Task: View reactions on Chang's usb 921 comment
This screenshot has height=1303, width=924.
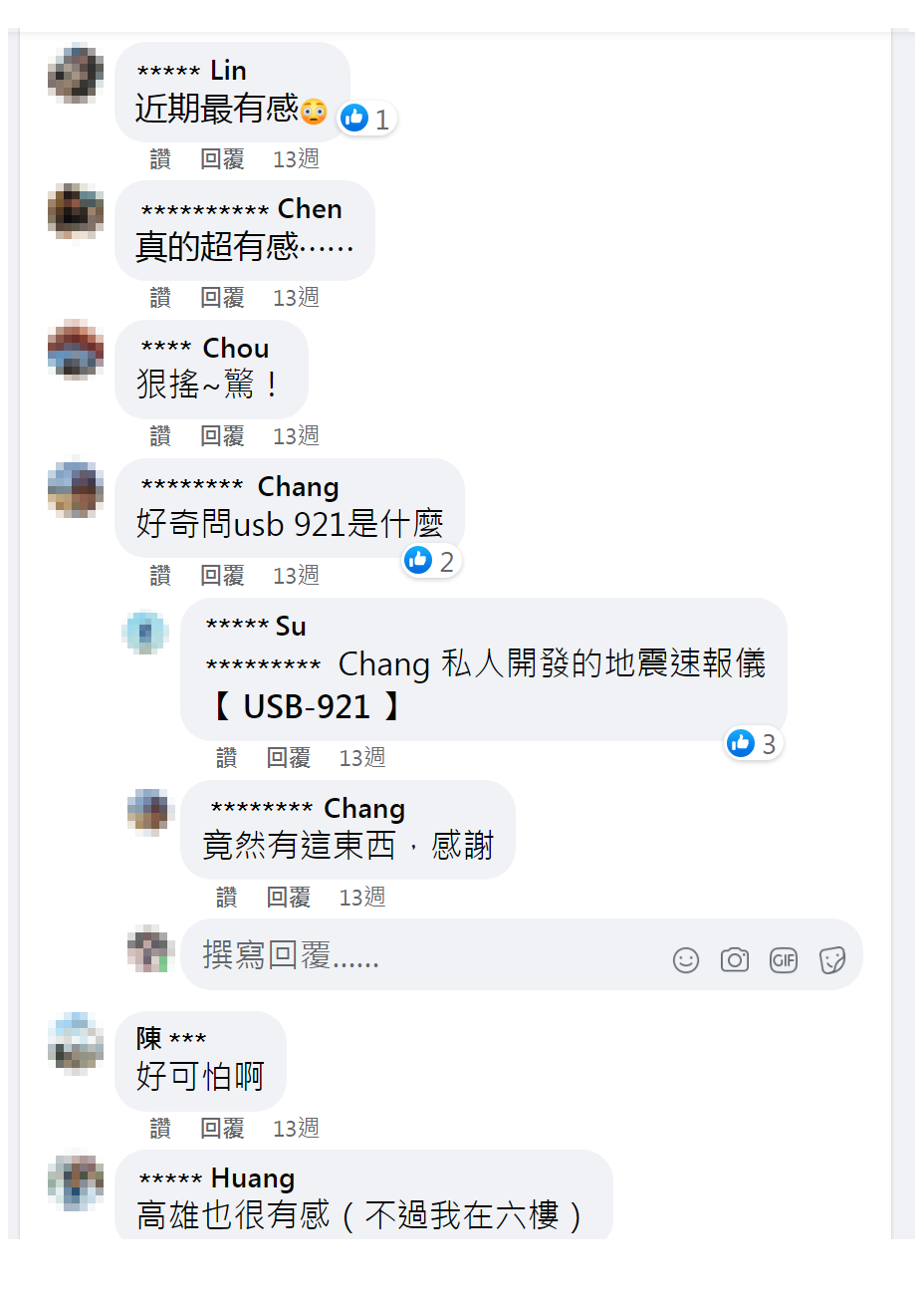Action: tap(431, 561)
